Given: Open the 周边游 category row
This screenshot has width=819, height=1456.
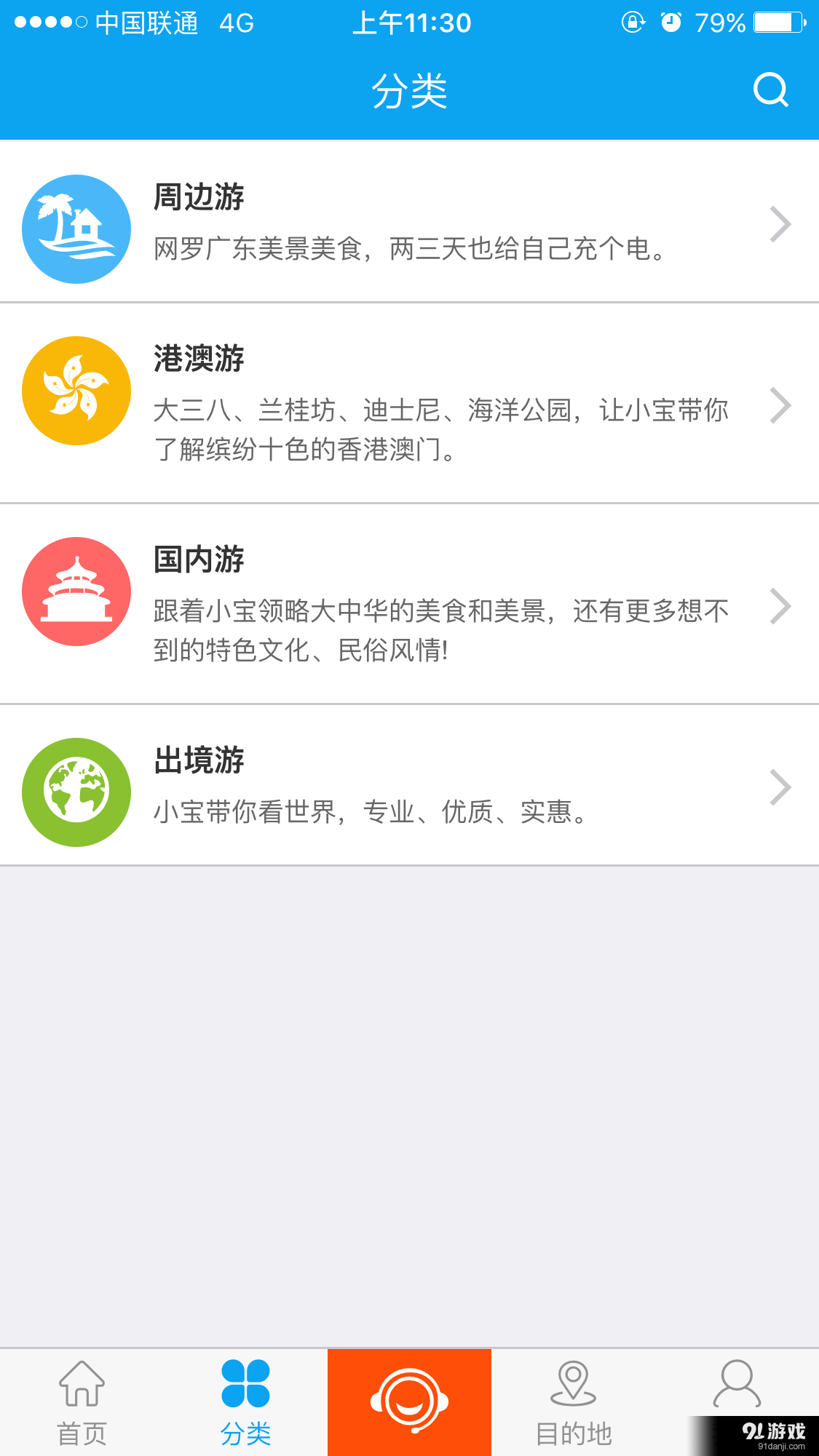Looking at the screenshot, I should 408,226.
